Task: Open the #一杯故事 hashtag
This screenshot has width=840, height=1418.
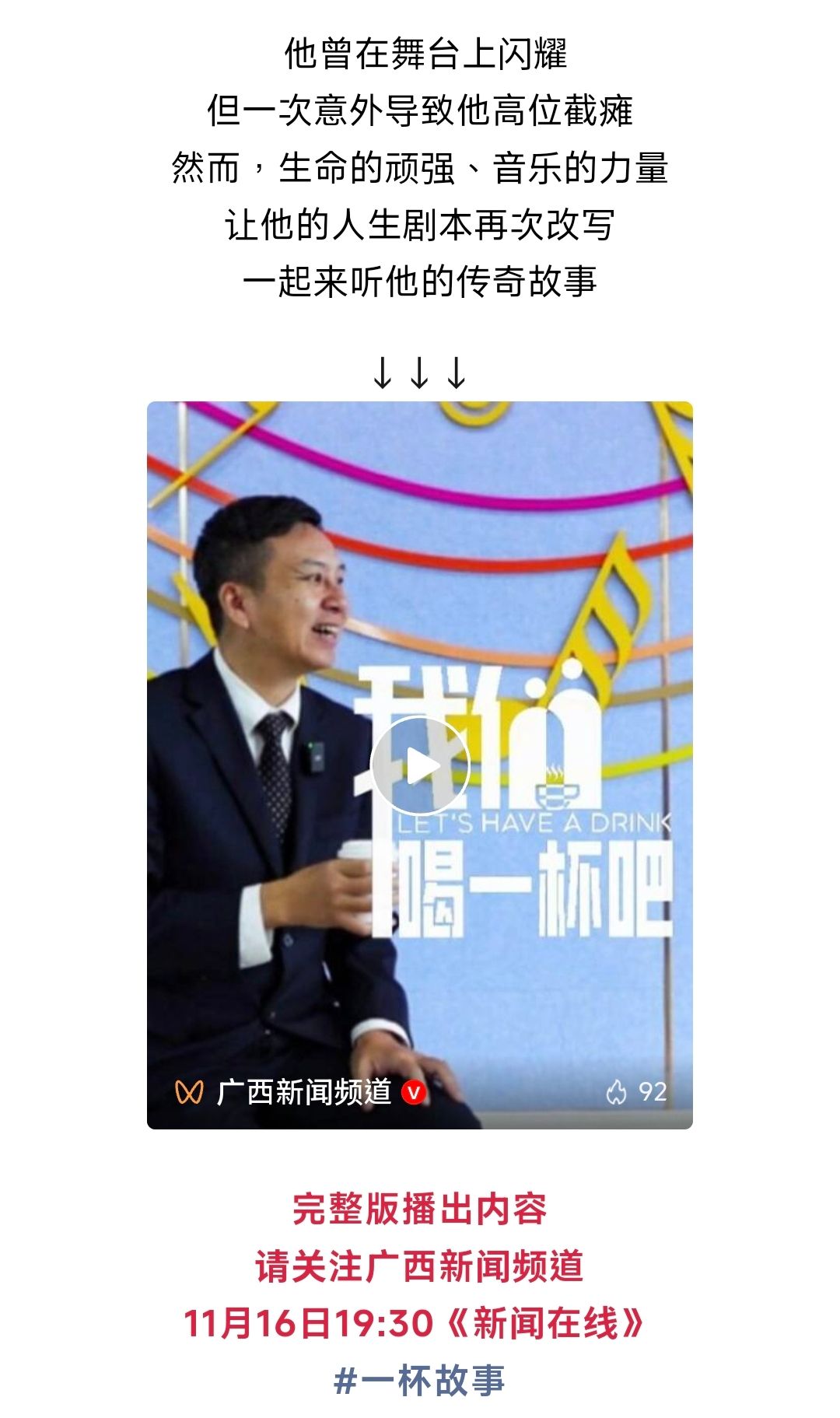Action: point(419,1380)
